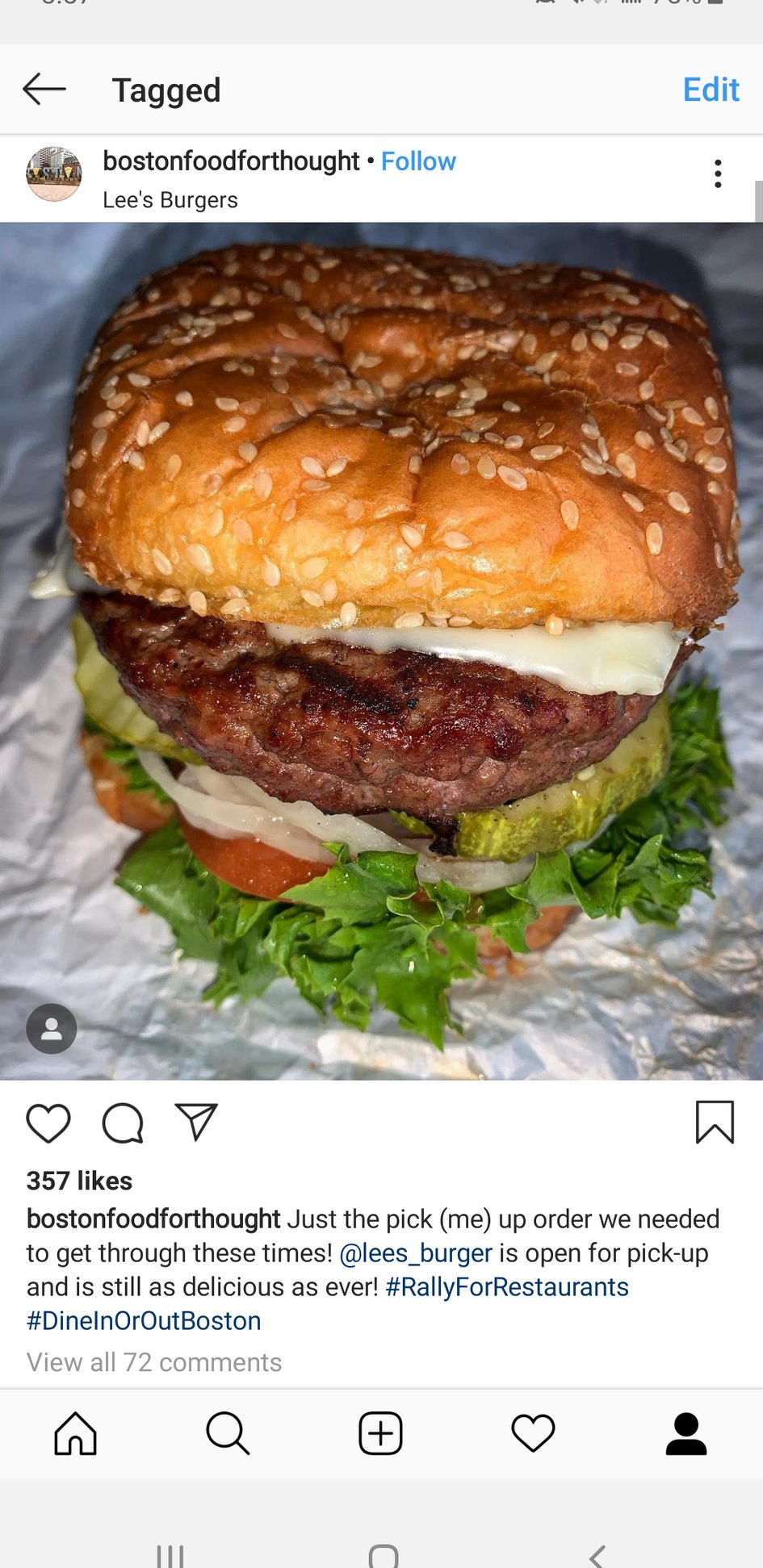Go back from the Tagged screen
This screenshot has height=1568, width=763.
tap(44, 89)
